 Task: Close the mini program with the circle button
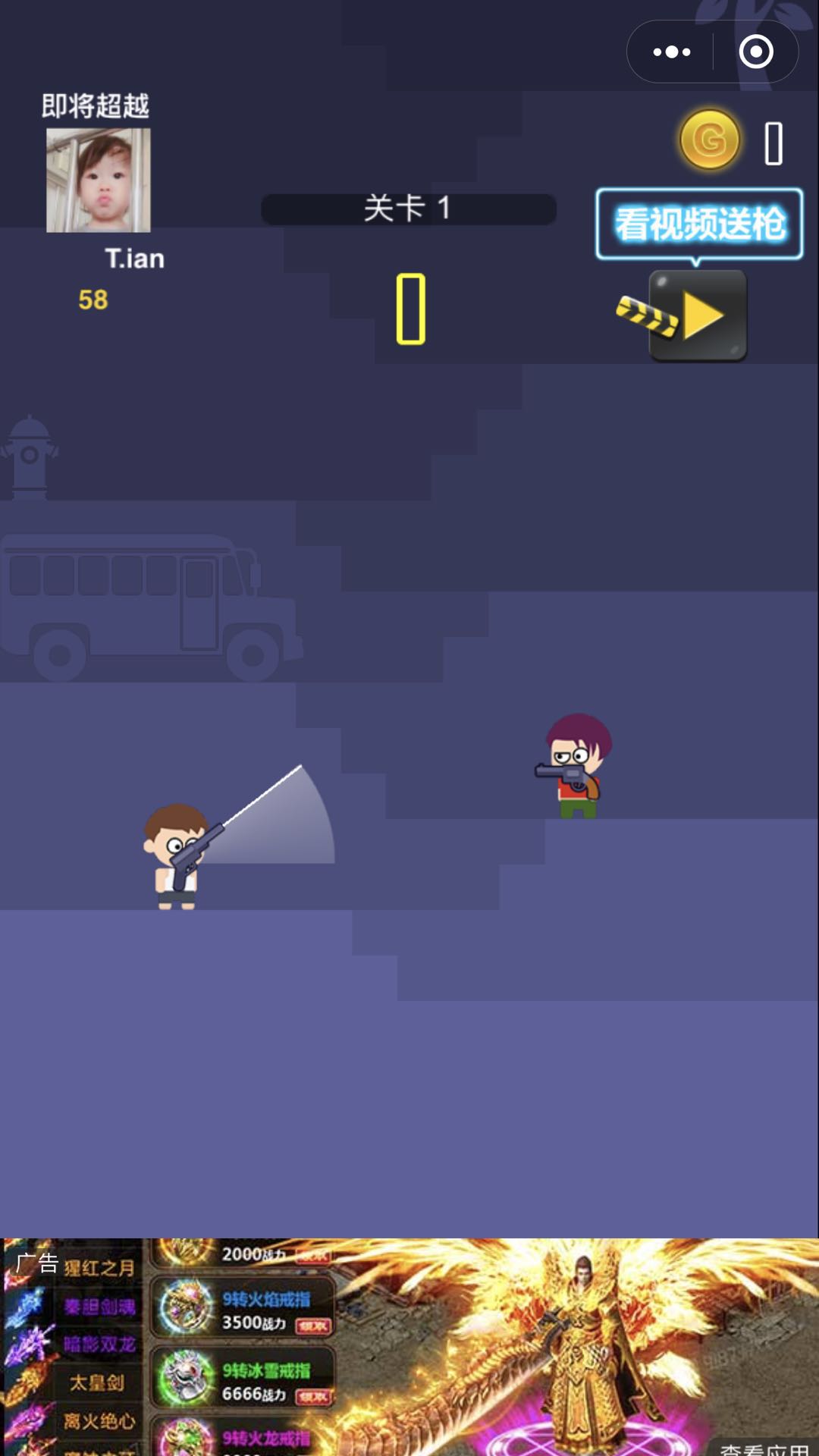755,52
